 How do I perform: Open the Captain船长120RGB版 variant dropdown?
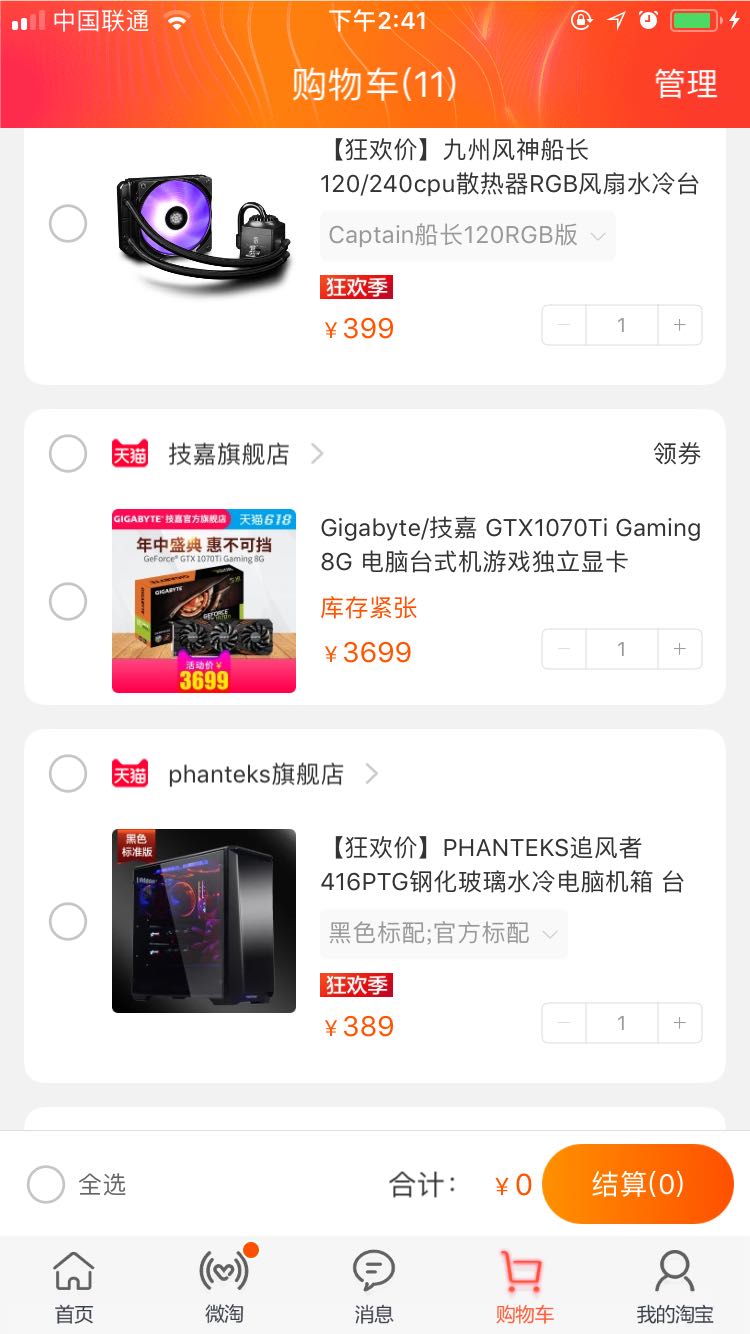click(x=467, y=236)
